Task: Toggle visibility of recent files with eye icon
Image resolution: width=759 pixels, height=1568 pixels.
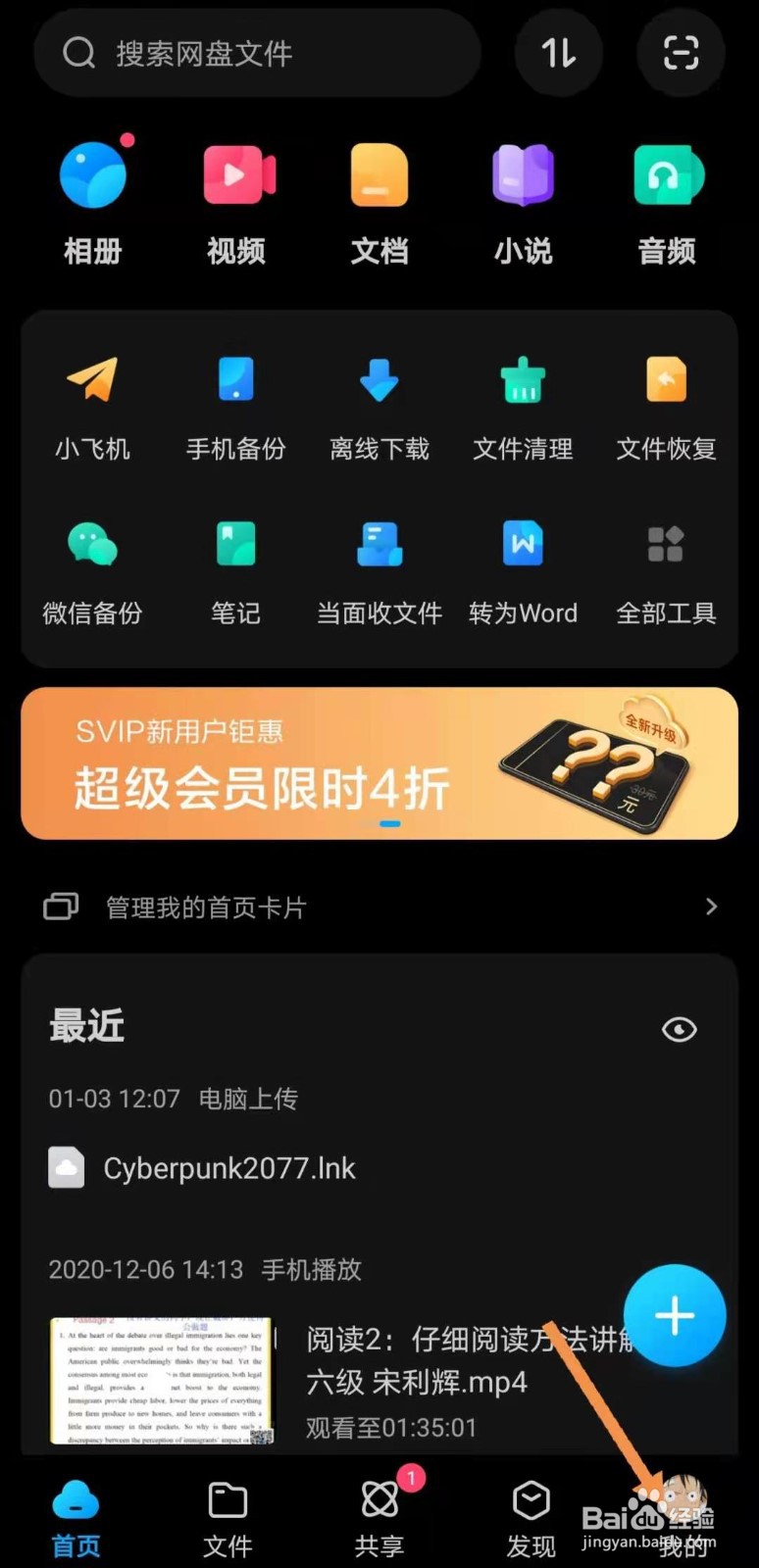Action: [x=679, y=1029]
